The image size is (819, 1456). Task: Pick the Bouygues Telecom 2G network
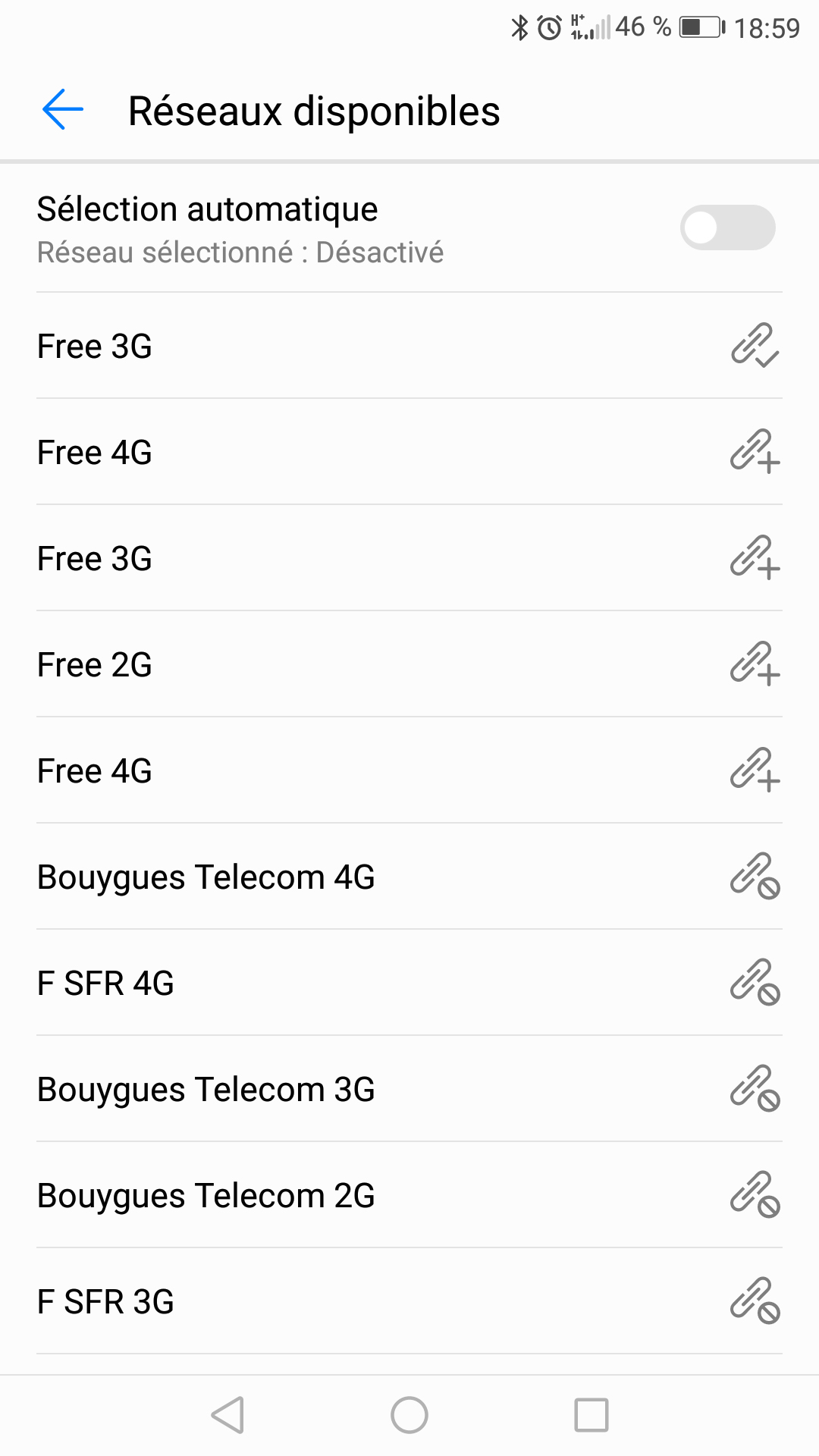pos(409,1195)
